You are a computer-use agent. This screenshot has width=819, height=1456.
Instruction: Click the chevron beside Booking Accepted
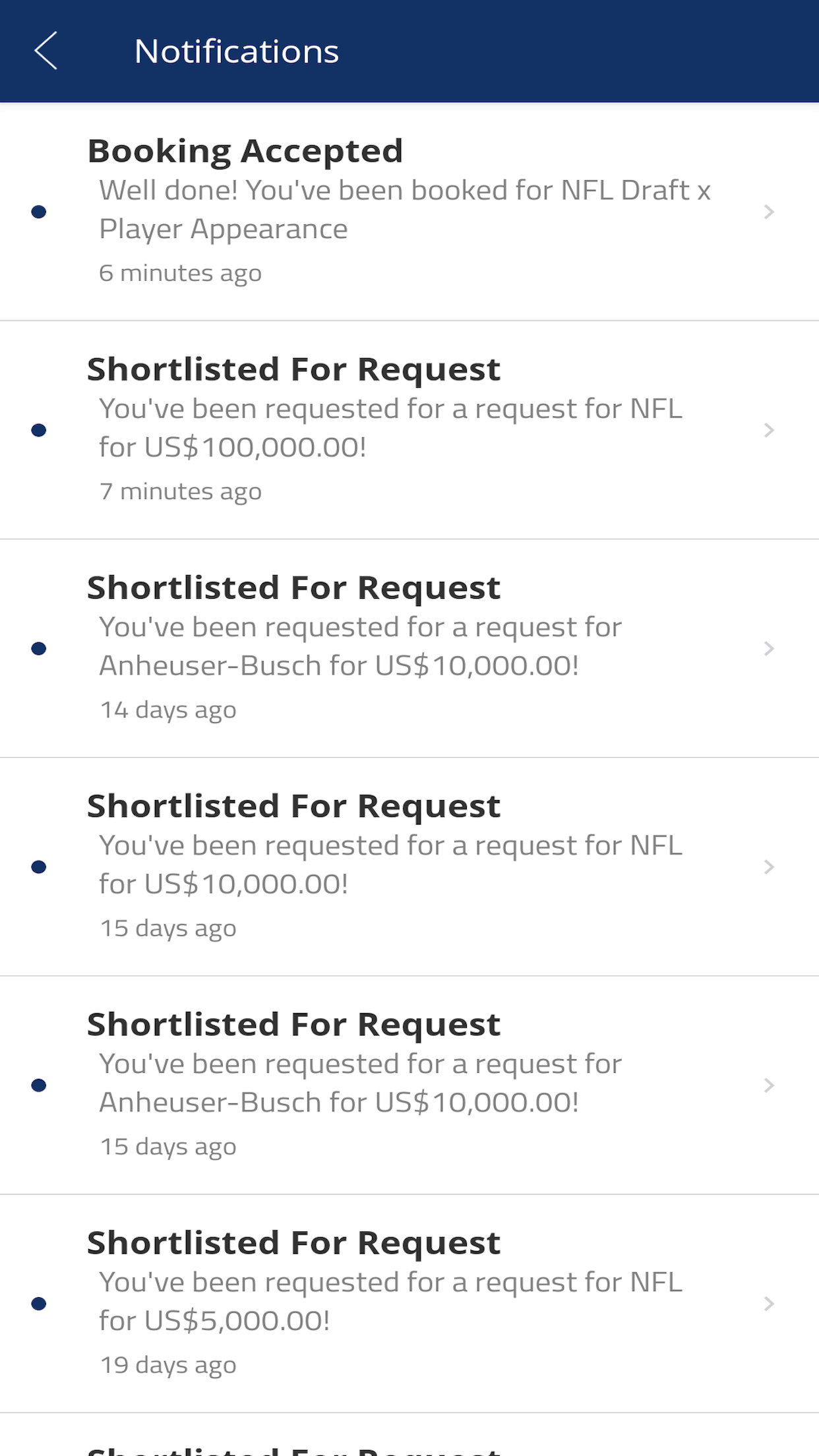click(x=770, y=212)
